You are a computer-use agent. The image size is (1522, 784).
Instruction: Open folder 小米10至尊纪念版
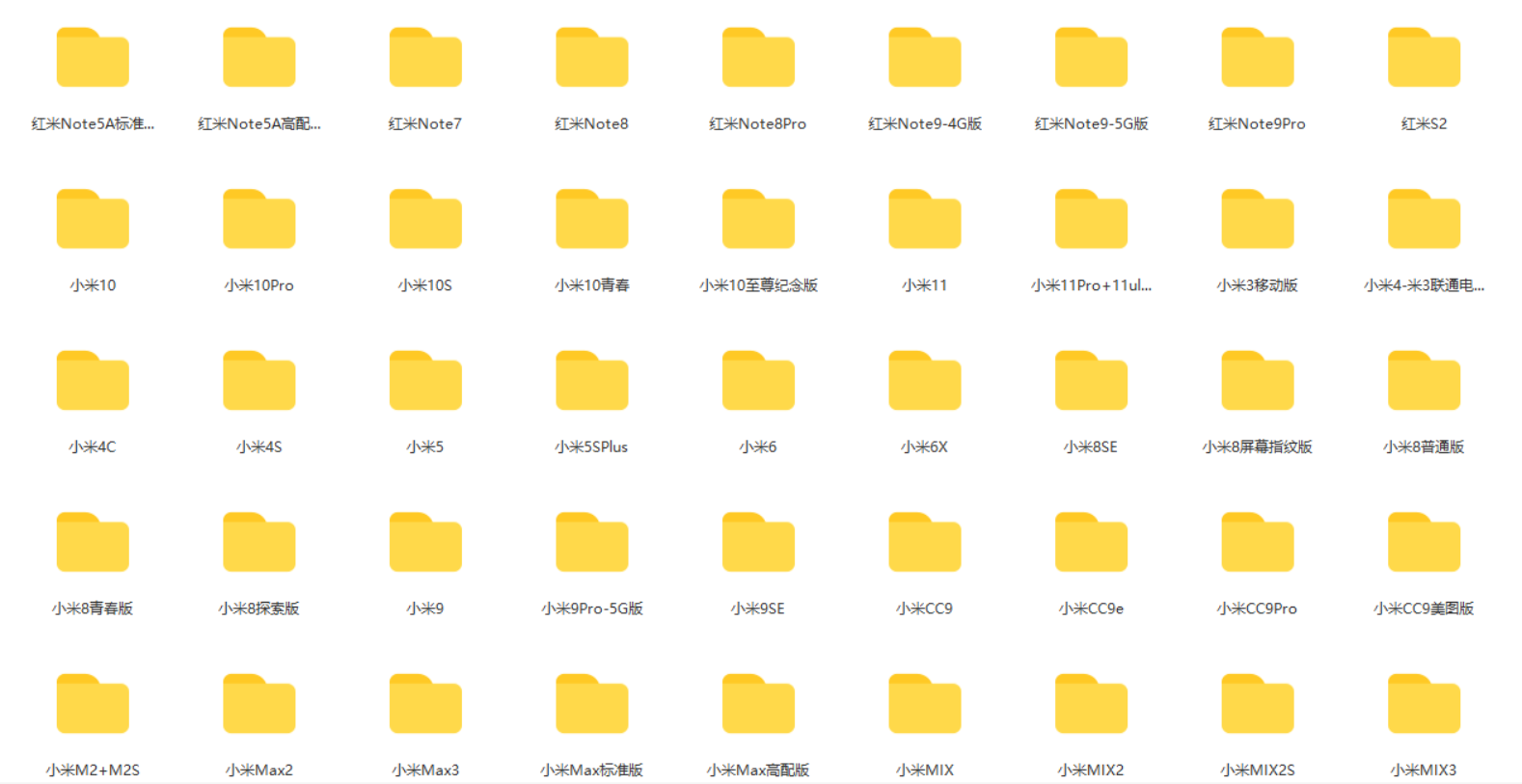click(x=758, y=221)
